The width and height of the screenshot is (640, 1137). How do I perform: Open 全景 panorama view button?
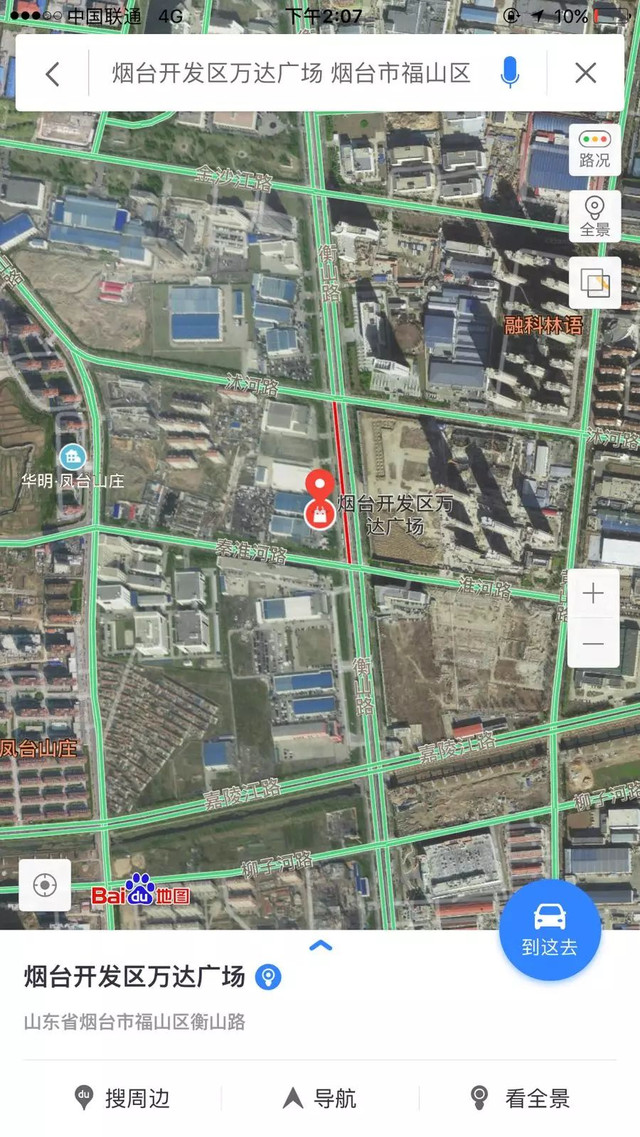[594, 216]
